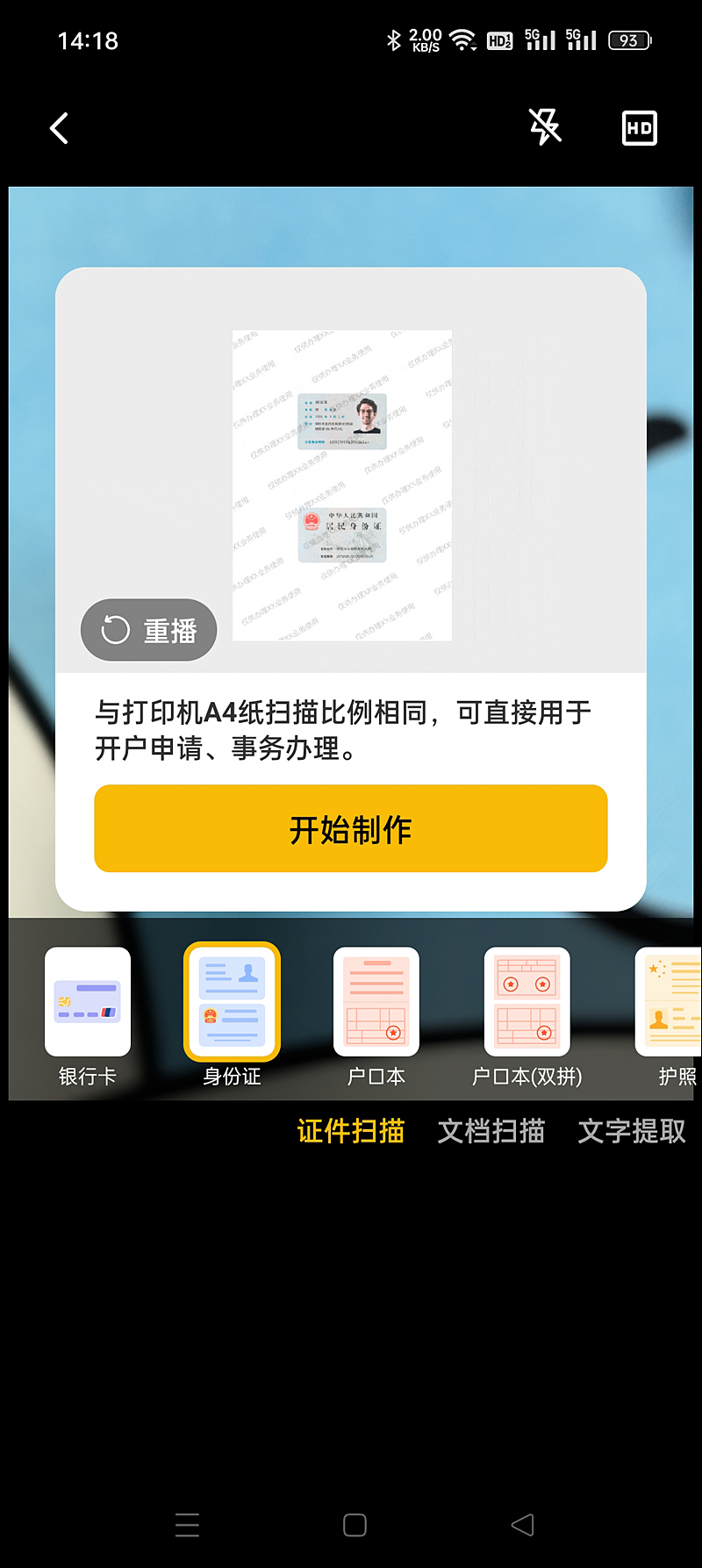Go to the home screen
Viewport: 702px width, 1568px height.
[355, 1525]
